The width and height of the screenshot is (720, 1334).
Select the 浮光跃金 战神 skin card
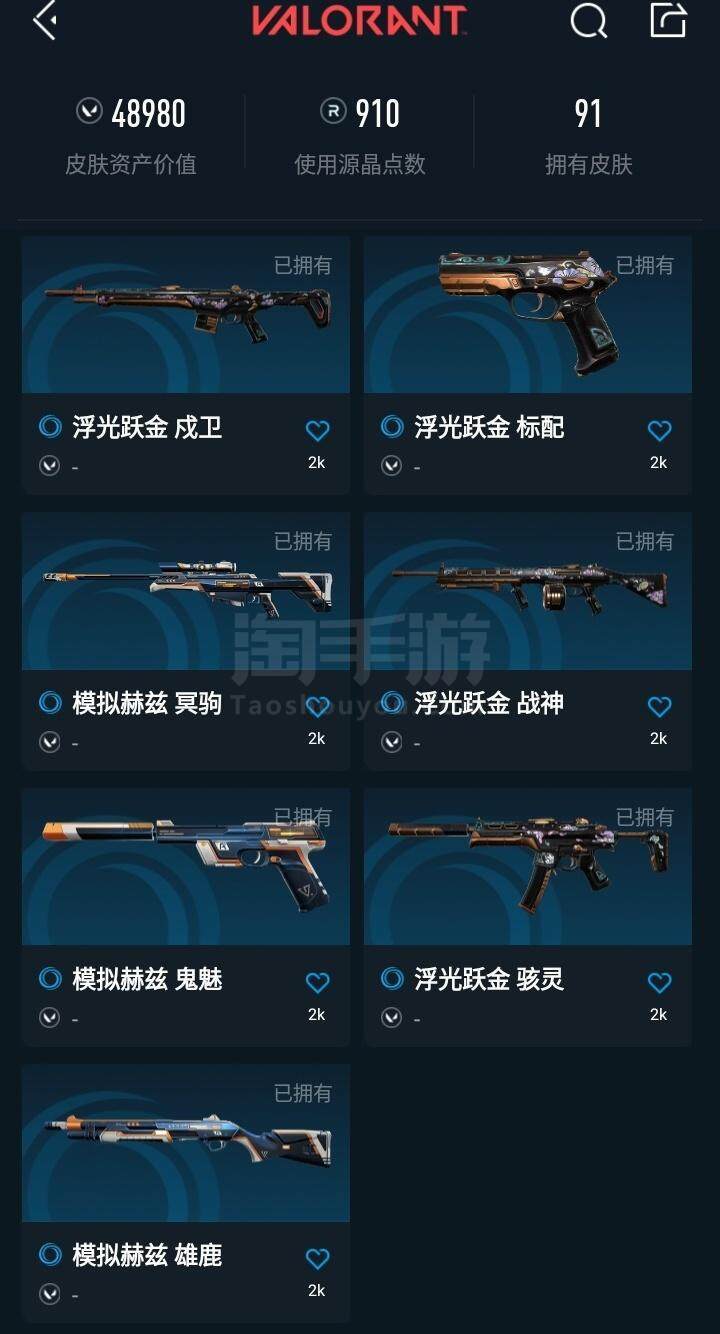(528, 591)
